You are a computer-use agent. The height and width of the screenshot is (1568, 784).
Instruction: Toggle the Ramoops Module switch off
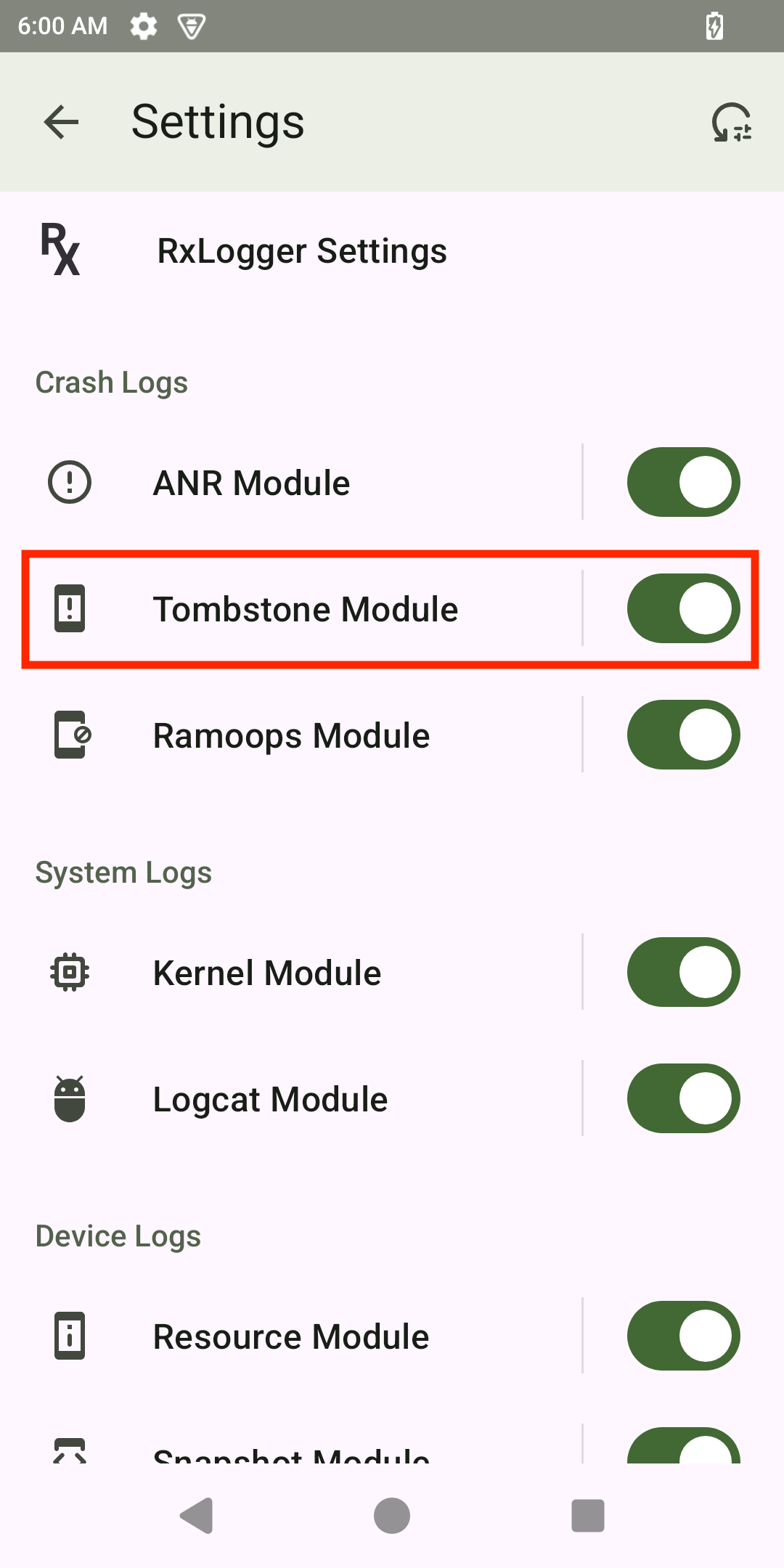coord(683,735)
